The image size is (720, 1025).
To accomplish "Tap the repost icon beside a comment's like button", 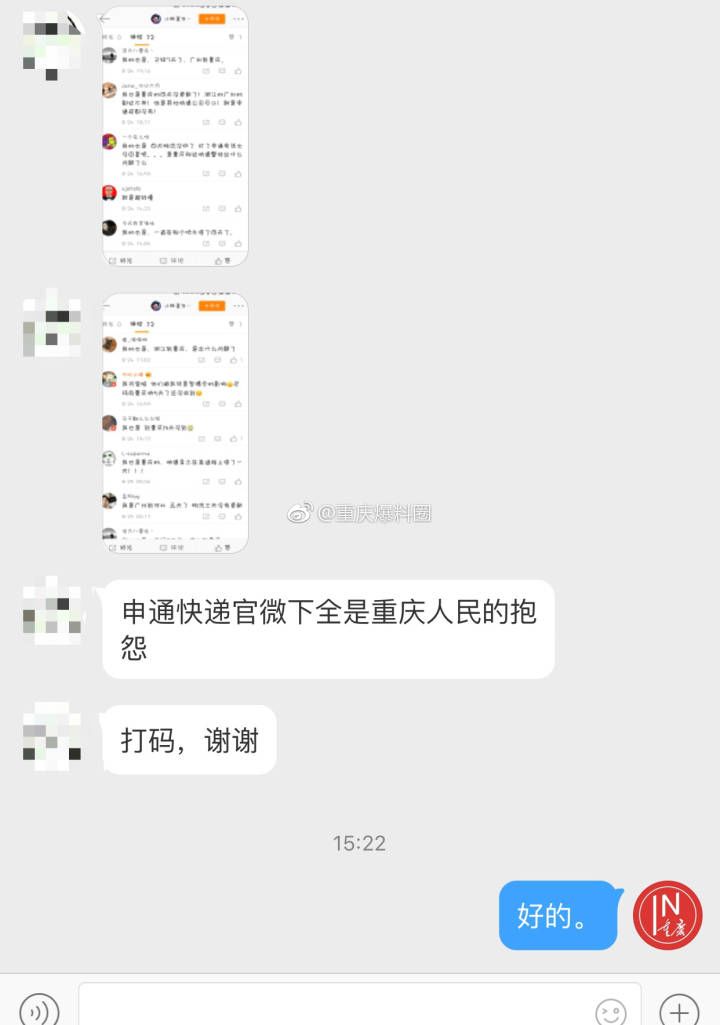I will pos(206,70).
